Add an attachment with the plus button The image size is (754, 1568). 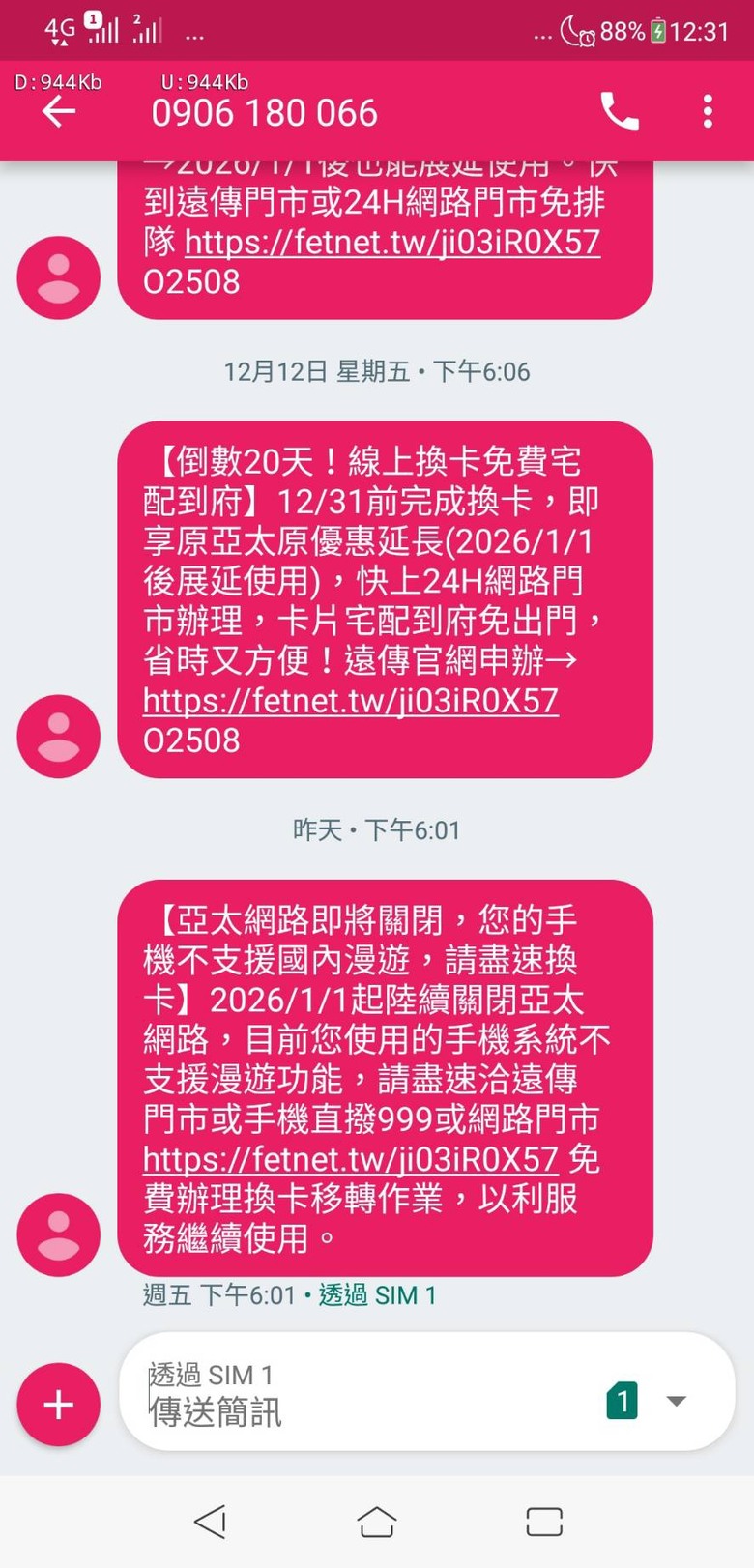coord(59,1404)
